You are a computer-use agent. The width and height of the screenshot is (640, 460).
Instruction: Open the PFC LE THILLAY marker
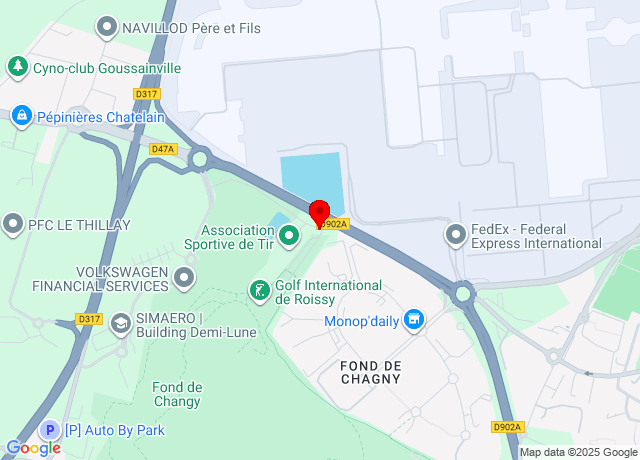coord(13,224)
